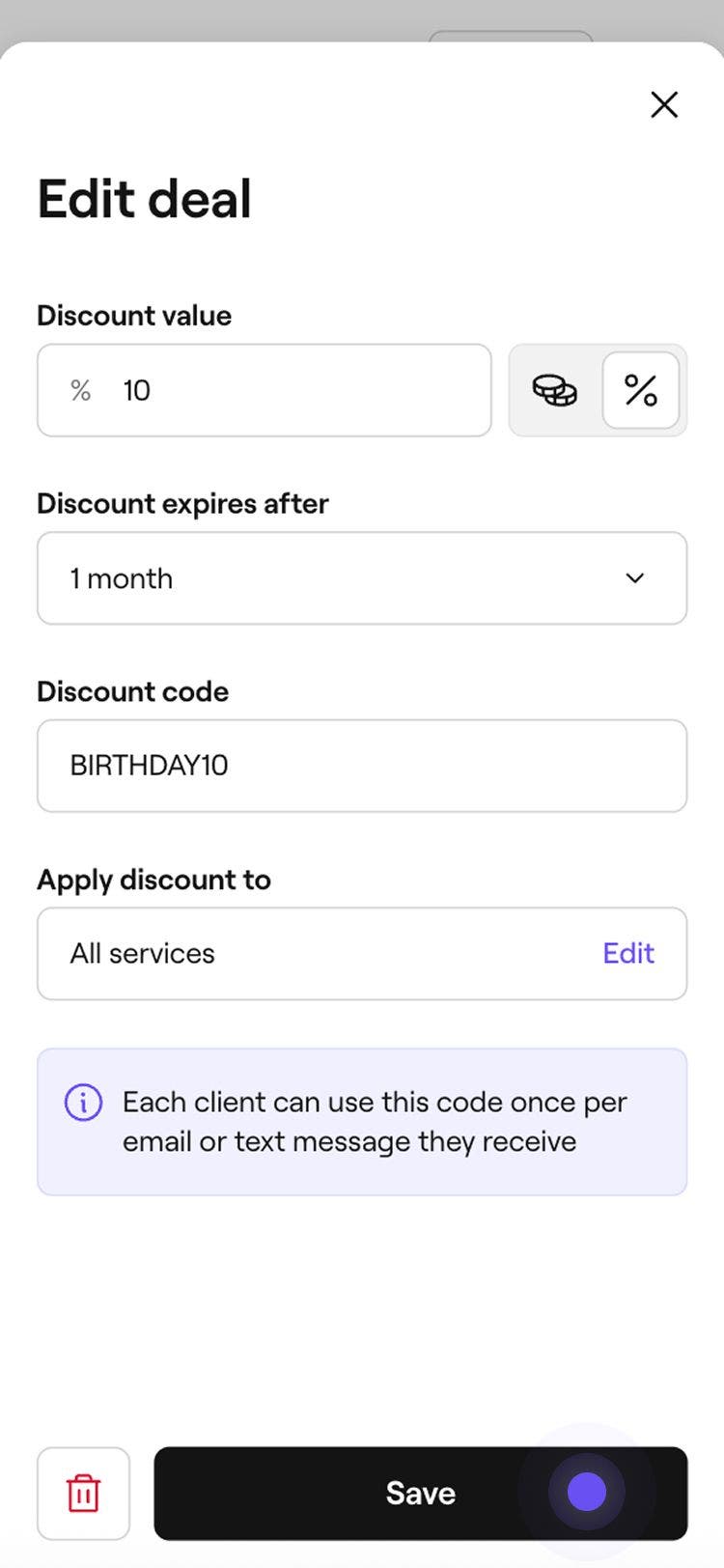Click the BIRTHDAY10 discount code field
The width and height of the screenshot is (724, 1568).
point(362,766)
